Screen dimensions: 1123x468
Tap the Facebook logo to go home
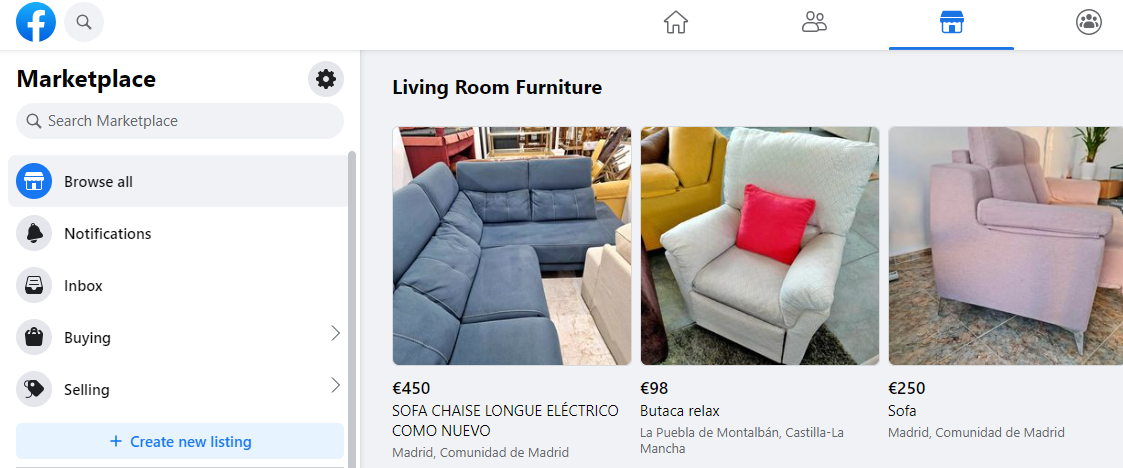36,22
